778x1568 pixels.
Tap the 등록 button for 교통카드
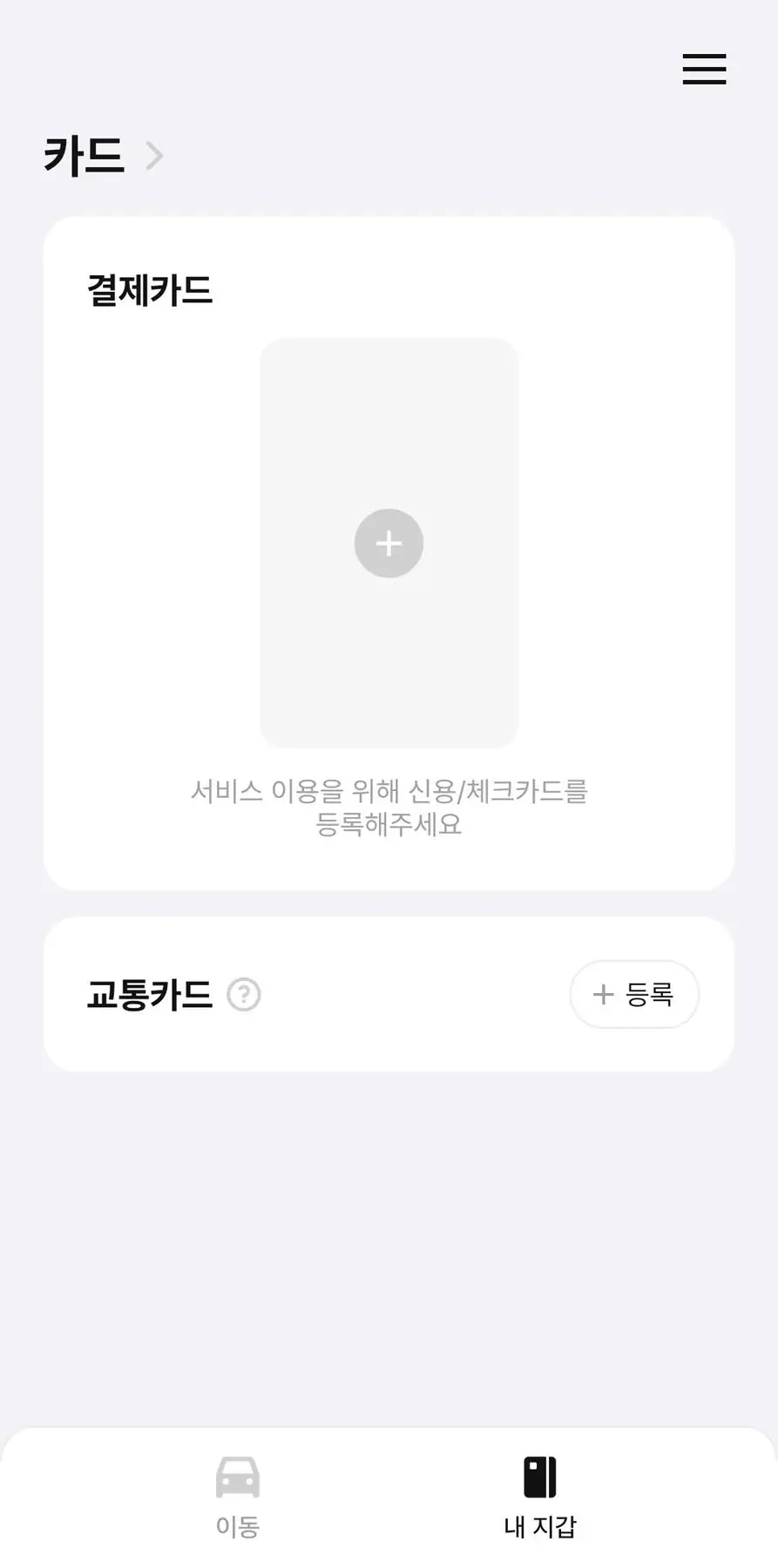[634, 994]
